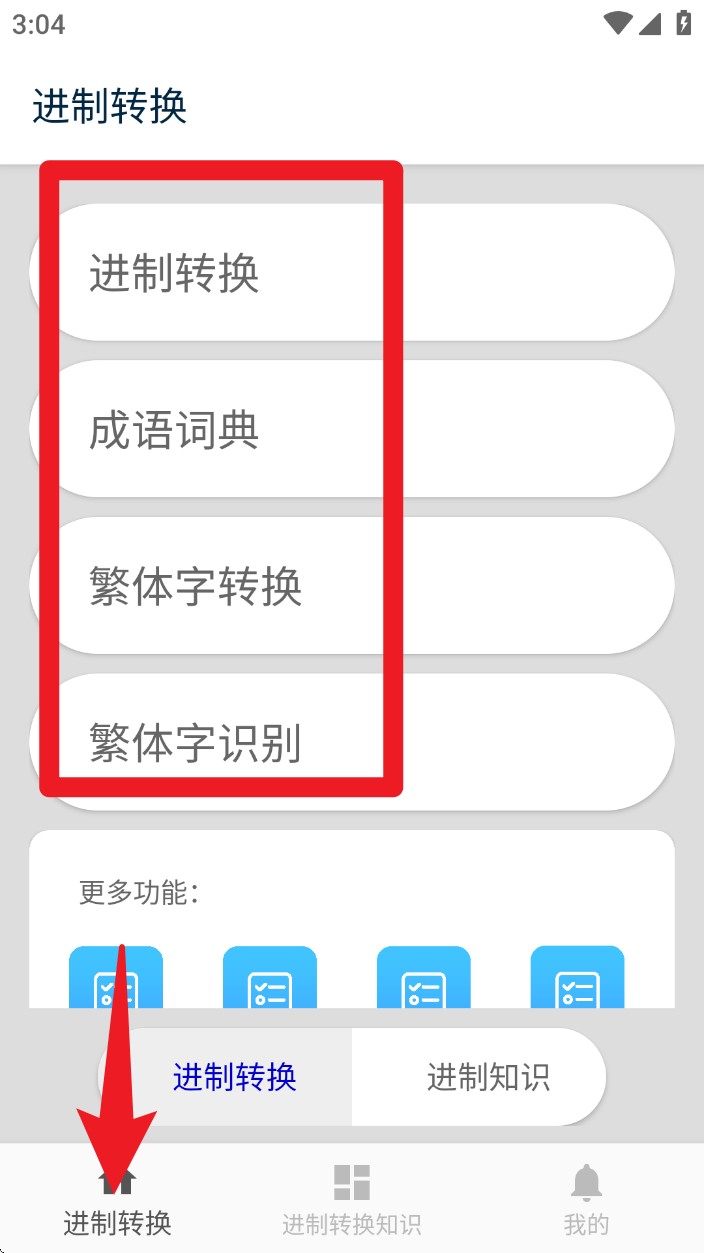Open the 我的 tab
704x1253 pixels.
586,1198
